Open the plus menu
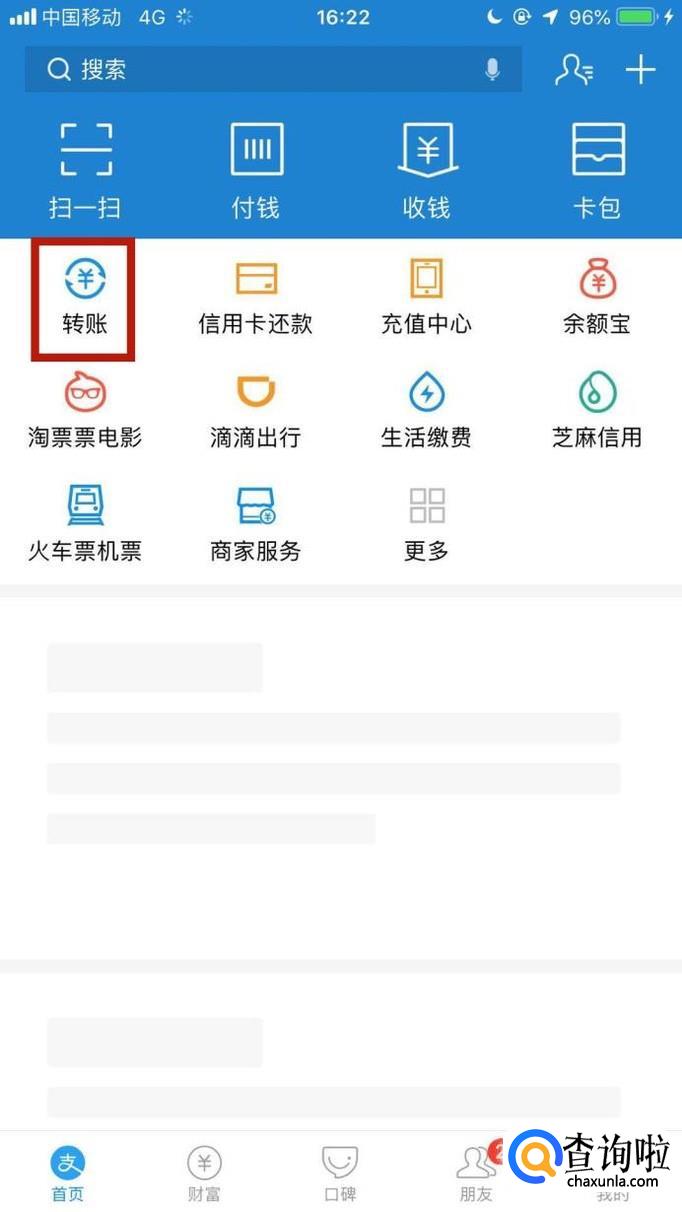Screen dimensions: 682x1212 point(640,70)
